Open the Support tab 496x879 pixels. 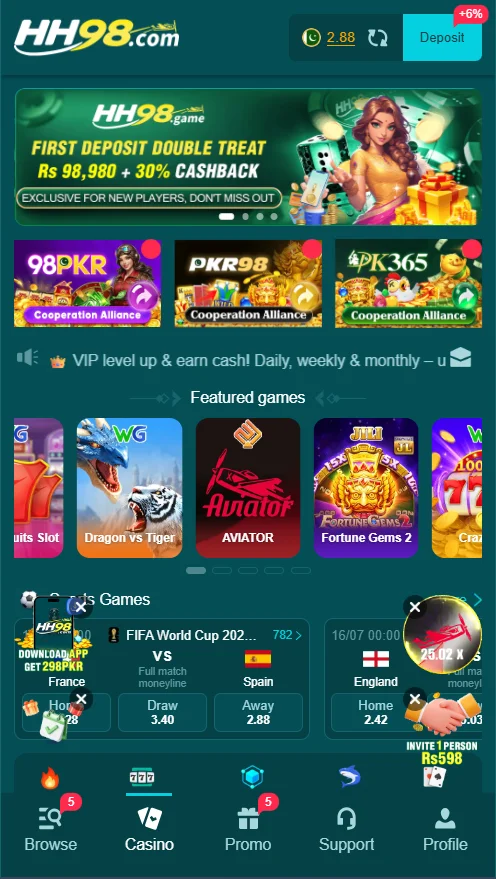346,829
